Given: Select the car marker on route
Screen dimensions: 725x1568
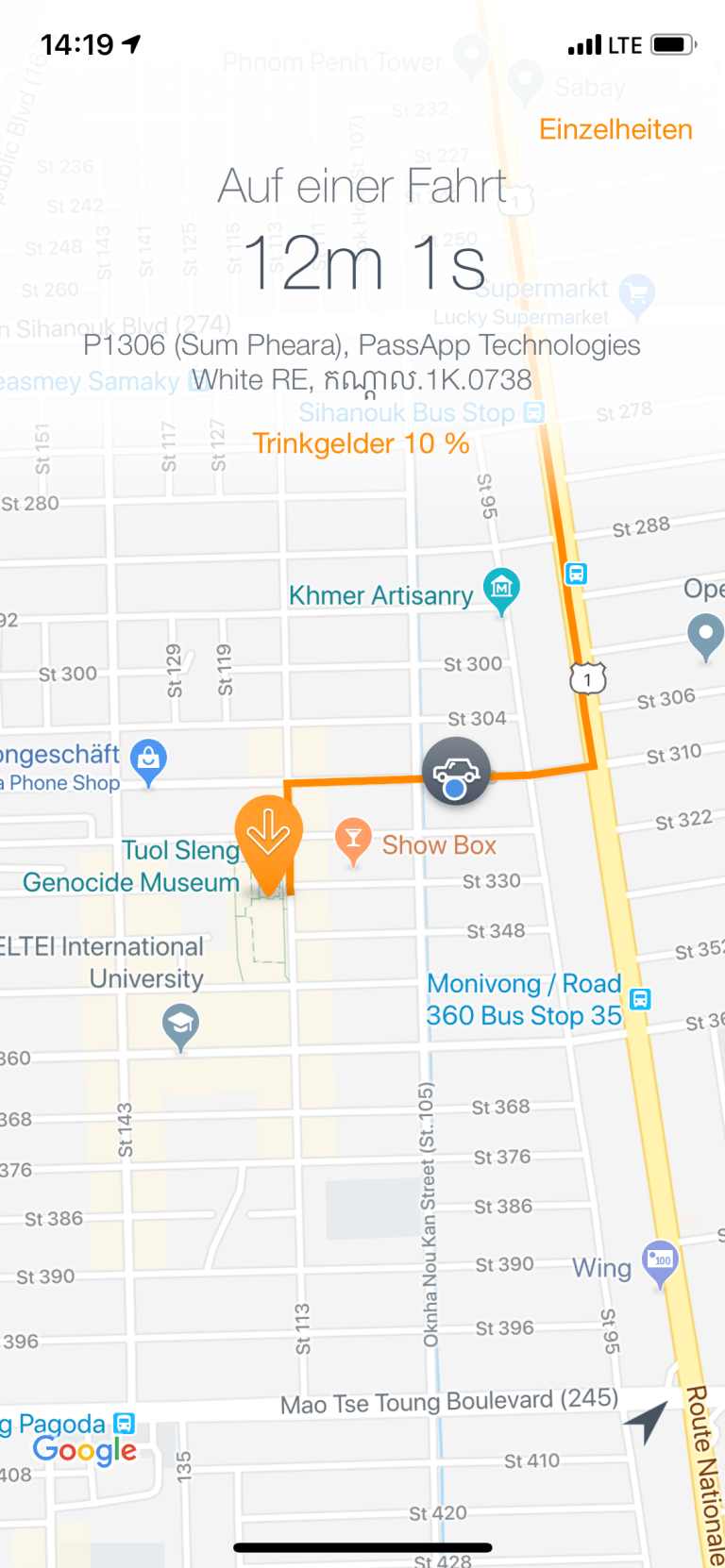Looking at the screenshot, I should (456, 772).
